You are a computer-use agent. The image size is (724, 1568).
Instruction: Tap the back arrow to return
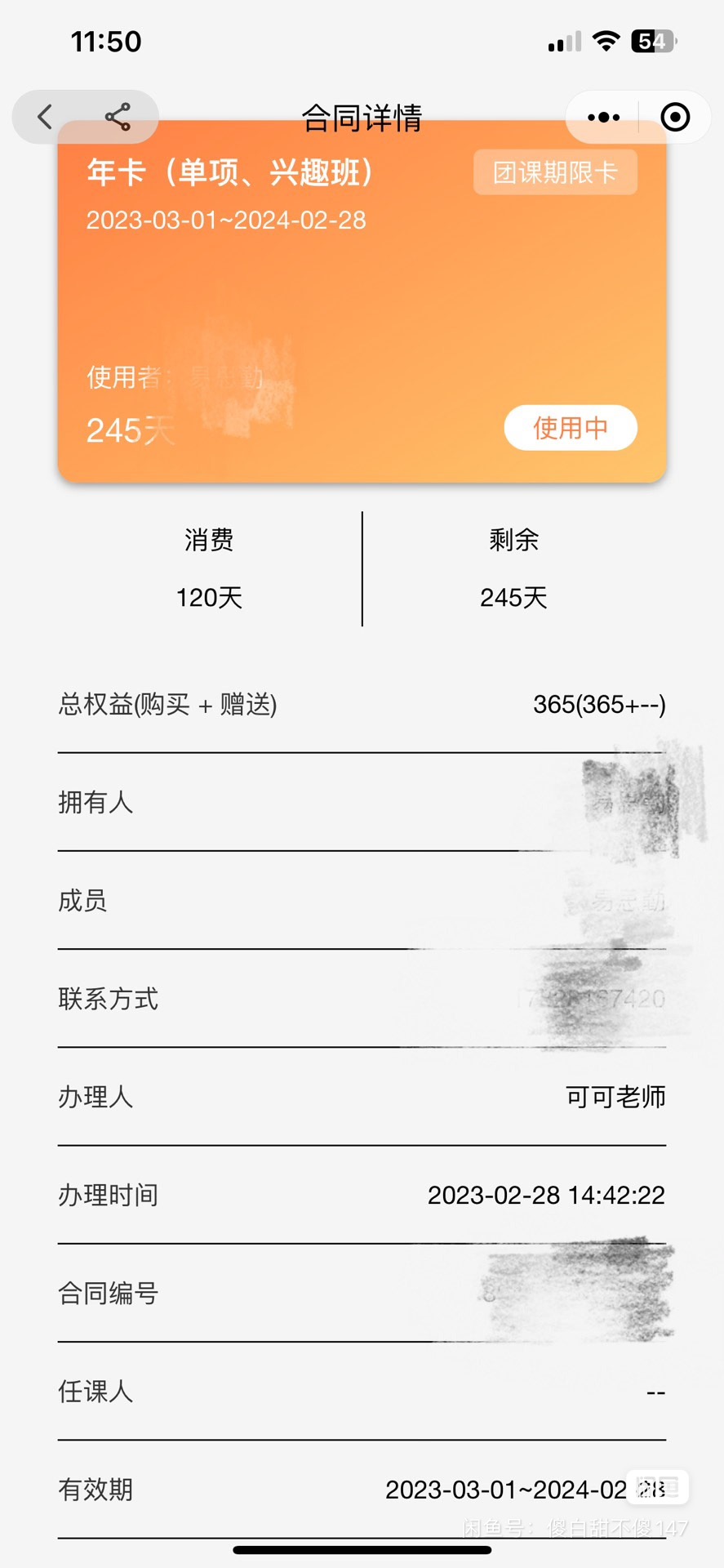tap(45, 117)
